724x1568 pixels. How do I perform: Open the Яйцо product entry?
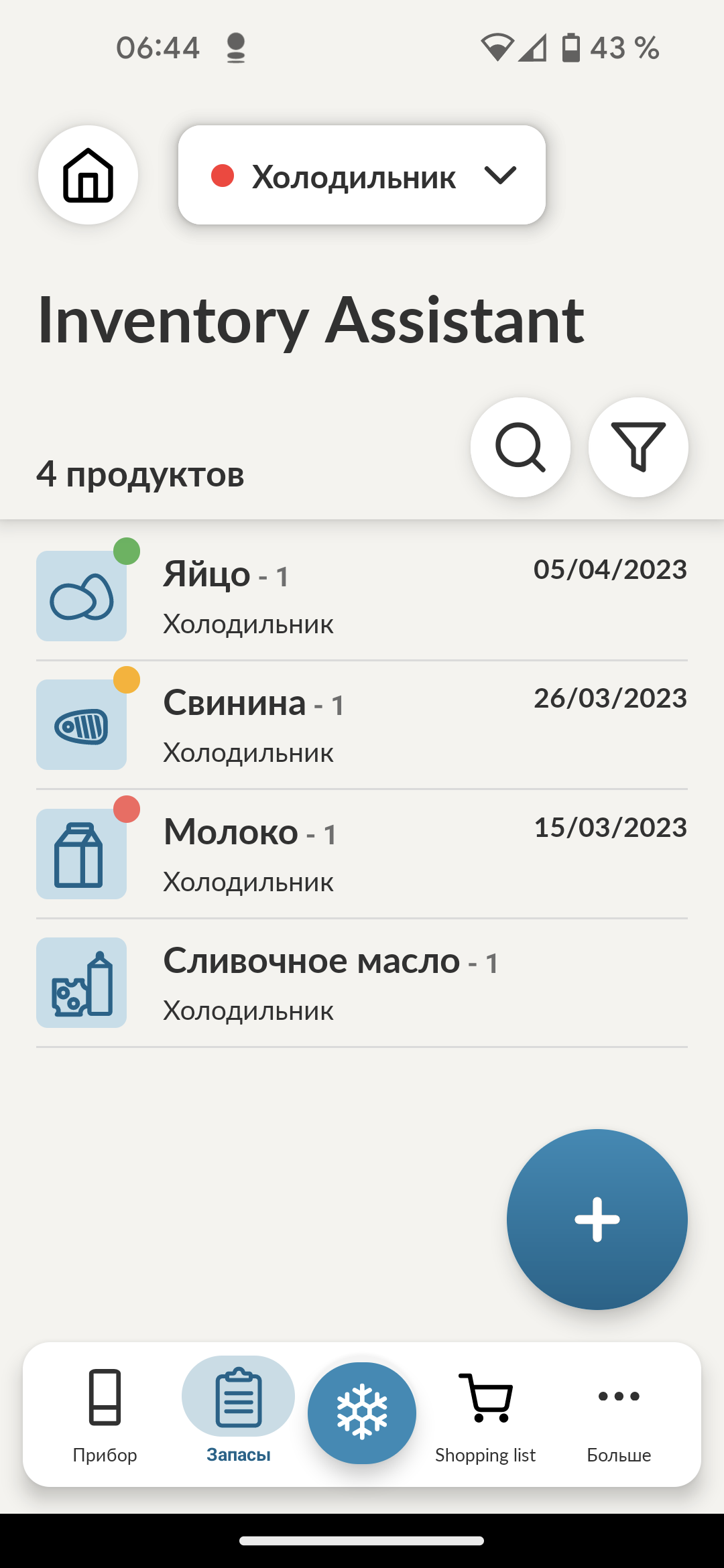(362, 596)
